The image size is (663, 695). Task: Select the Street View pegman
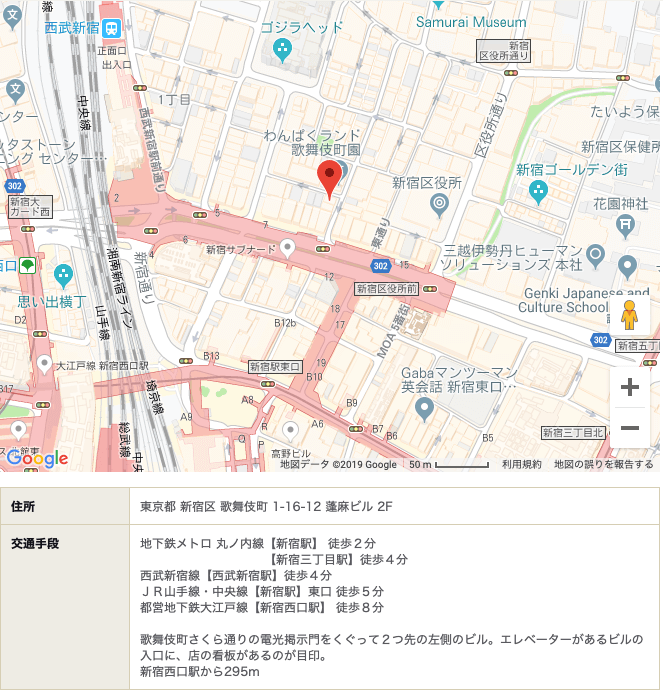coord(629,315)
